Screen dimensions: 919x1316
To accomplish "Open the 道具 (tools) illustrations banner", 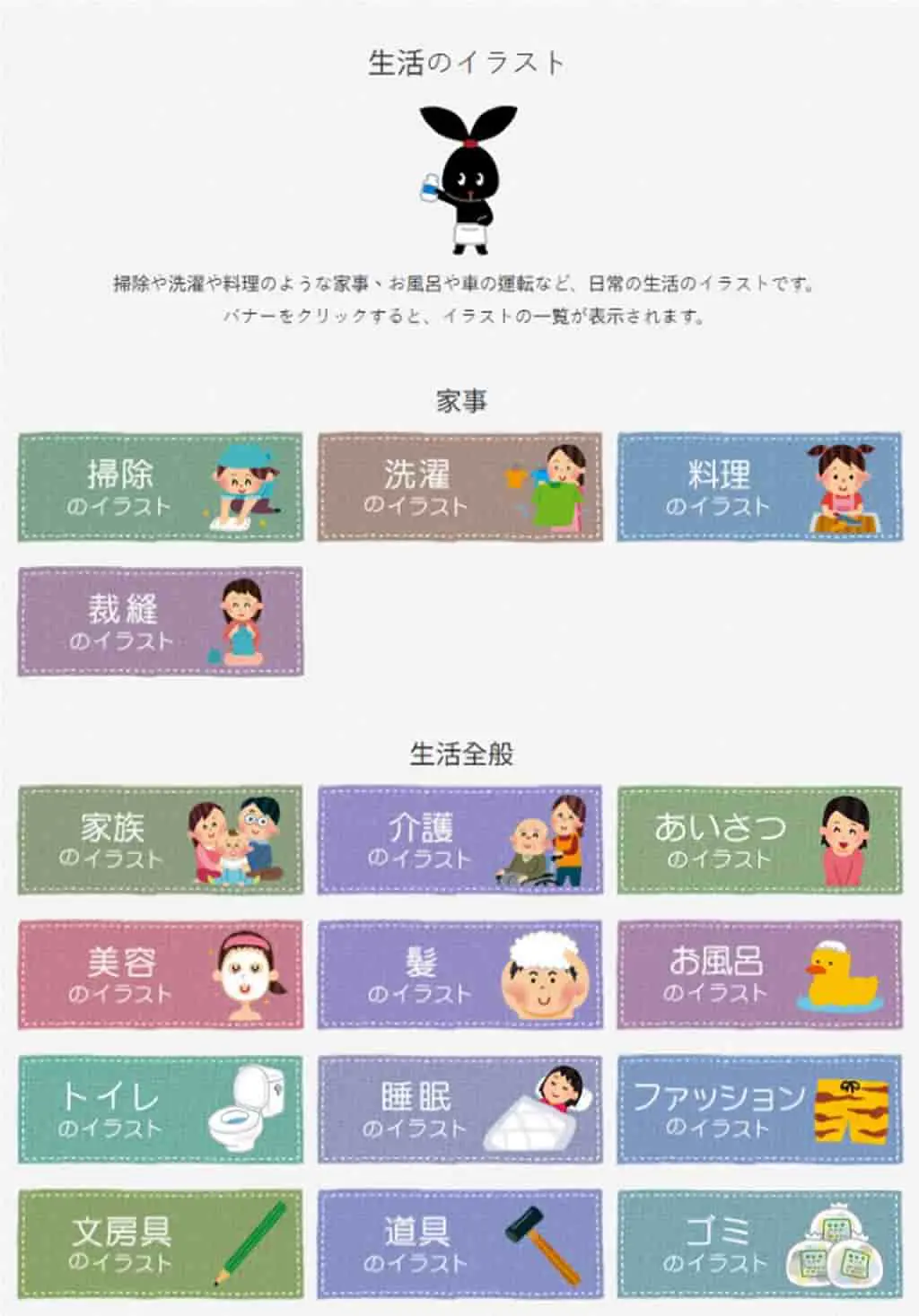I will pyautogui.click(x=459, y=1244).
